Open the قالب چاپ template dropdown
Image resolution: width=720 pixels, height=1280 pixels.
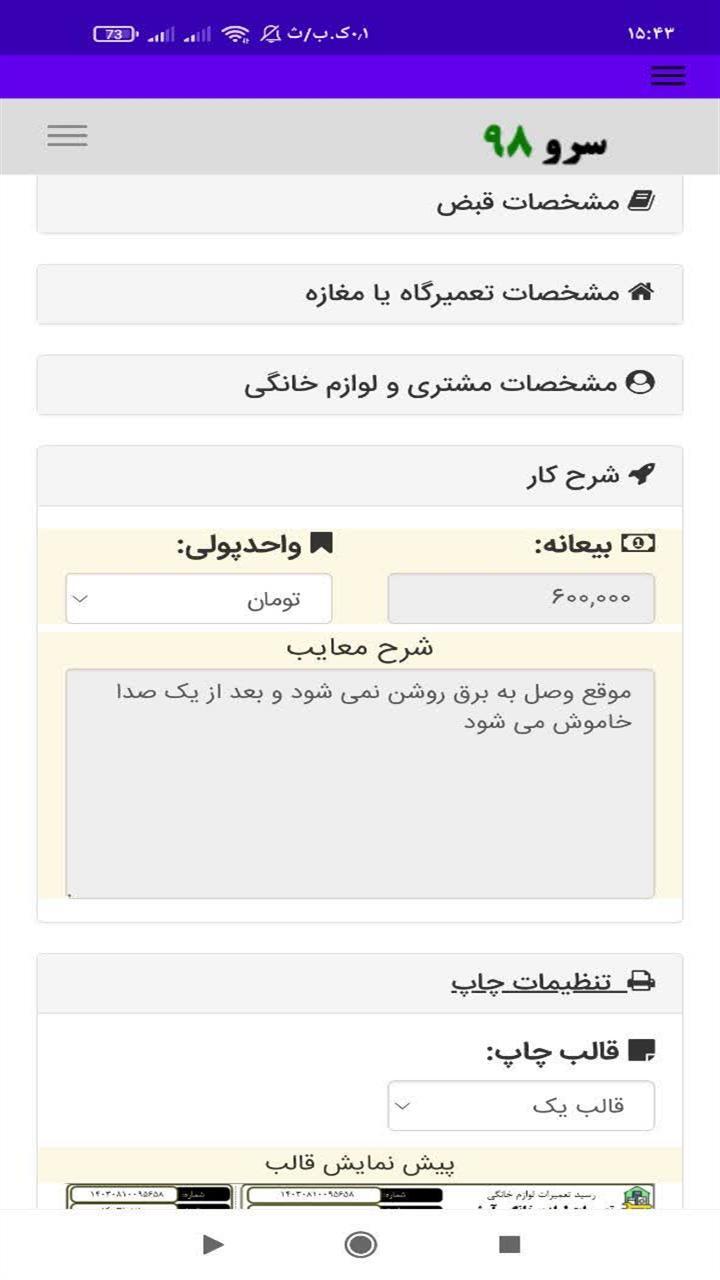pyautogui.click(x=521, y=1105)
